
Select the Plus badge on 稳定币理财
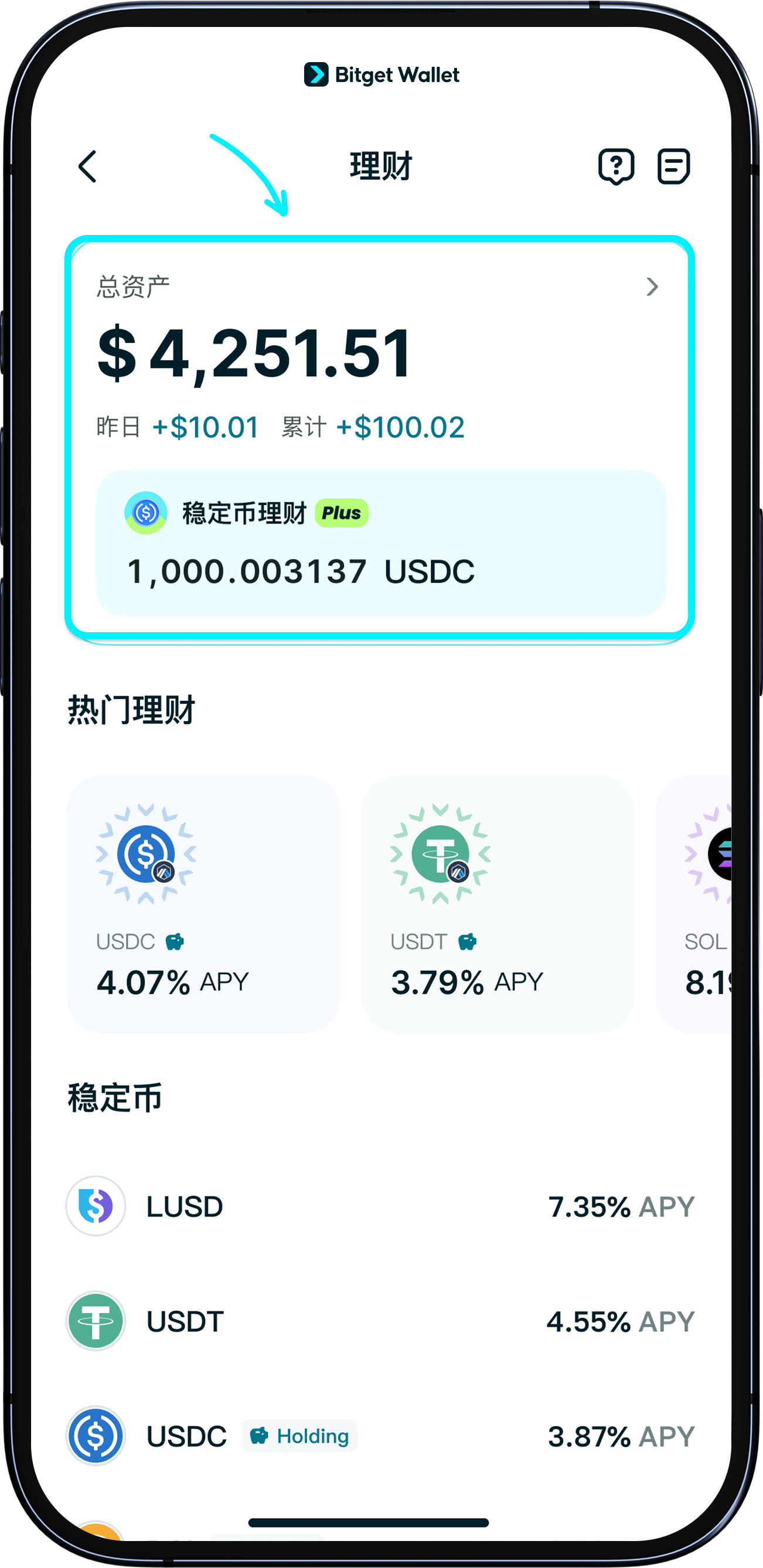340,513
